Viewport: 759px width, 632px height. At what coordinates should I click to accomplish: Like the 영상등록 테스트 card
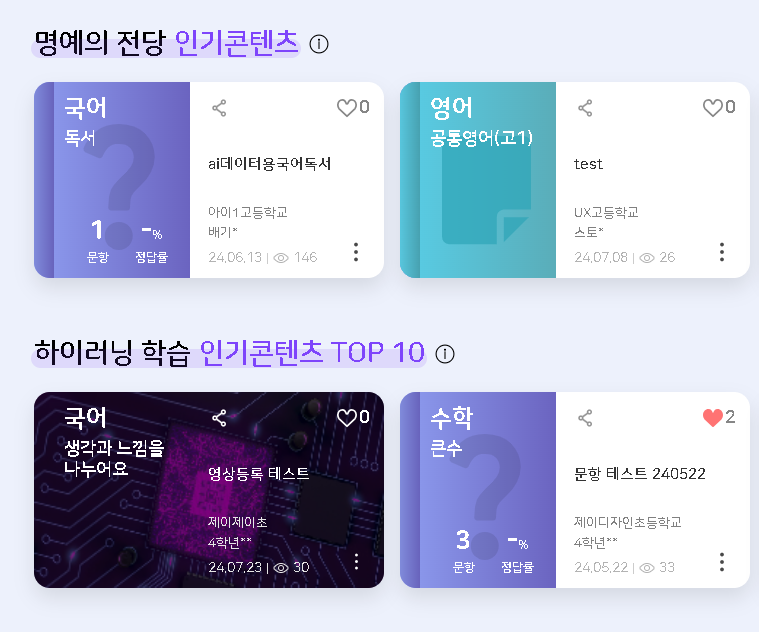coord(346,418)
